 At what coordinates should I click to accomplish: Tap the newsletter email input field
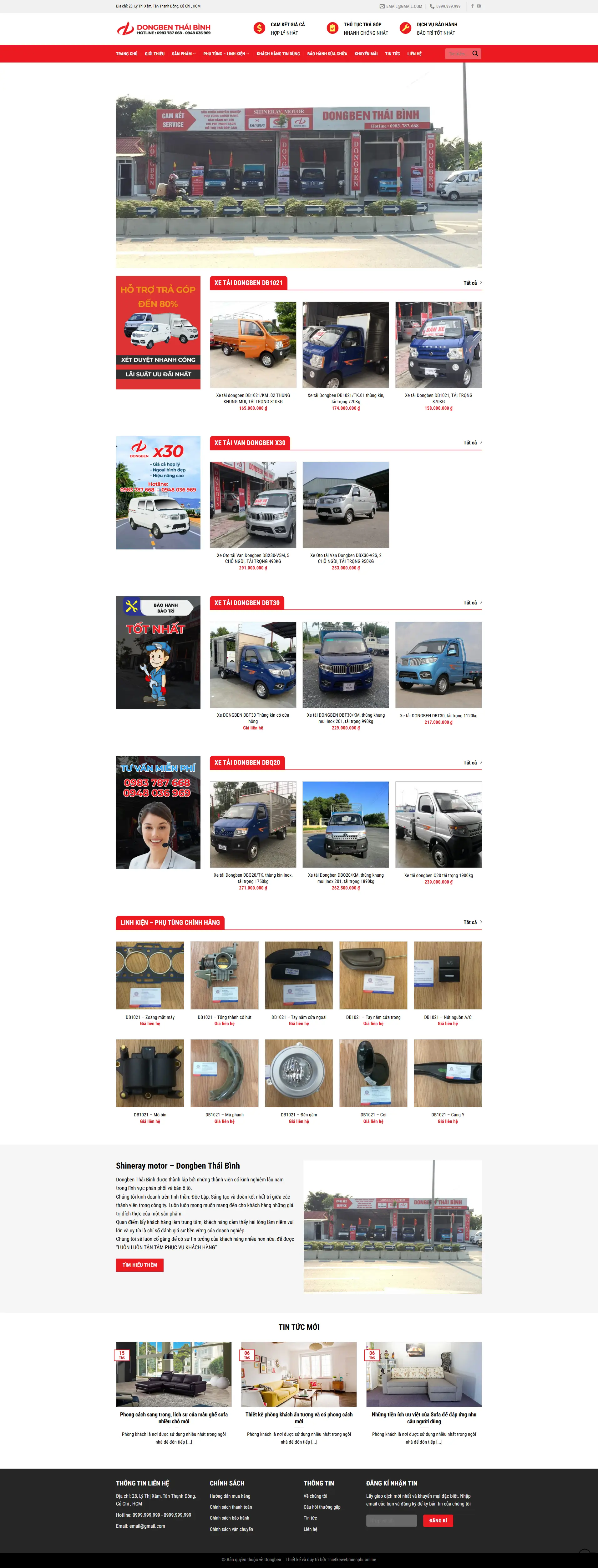coord(391,1520)
